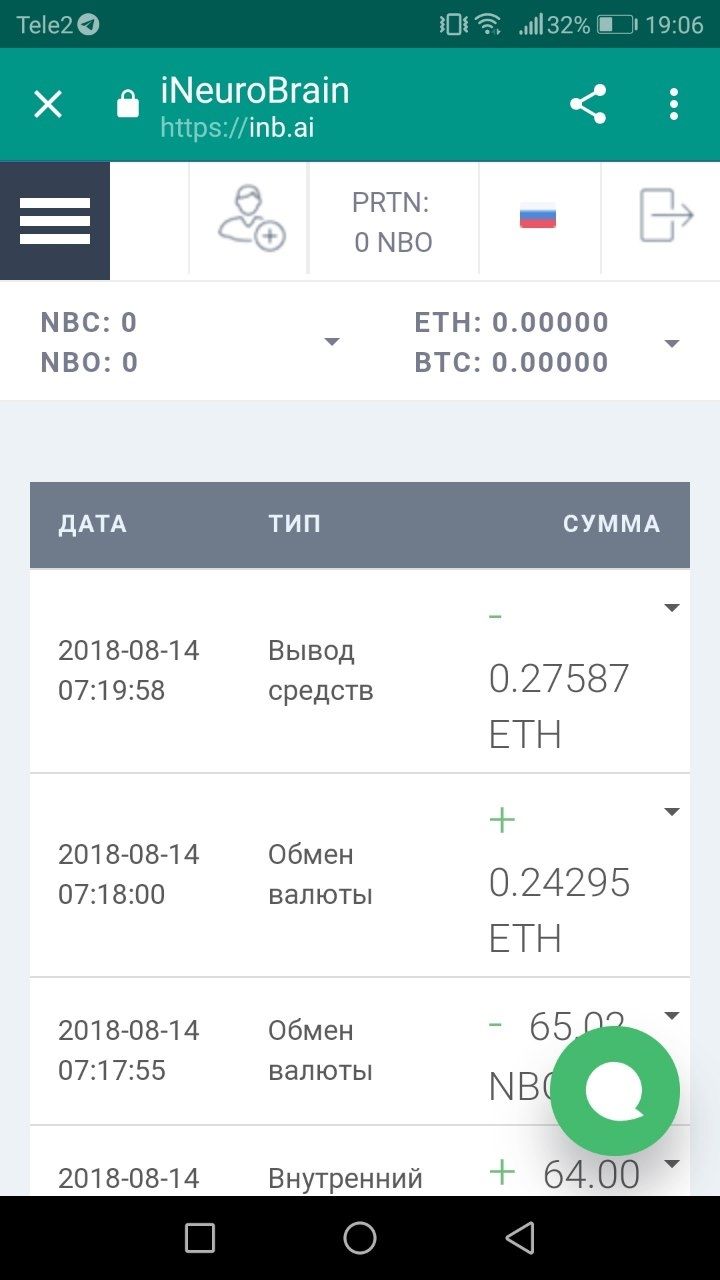Log out using the exit icon
This screenshot has height=1280, width=720.
point(666,216)
